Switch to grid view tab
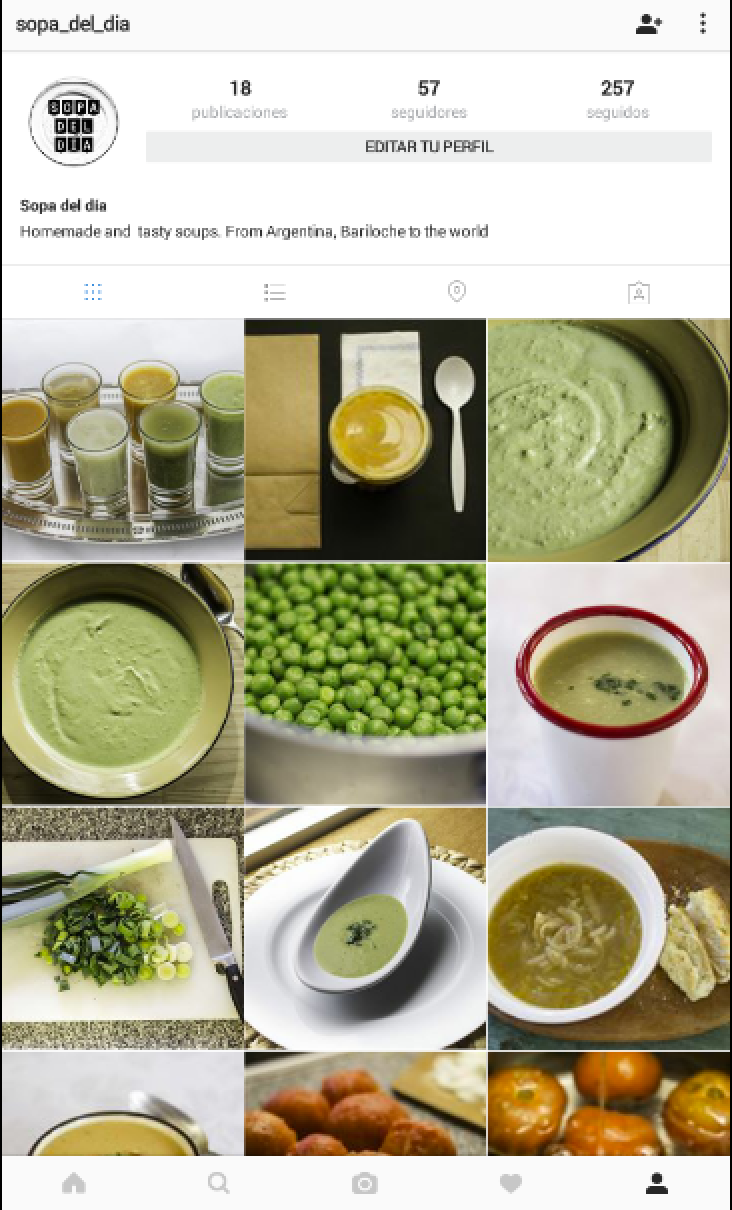The height and width of the screenshot is (1210, 732). pos(93,292)
